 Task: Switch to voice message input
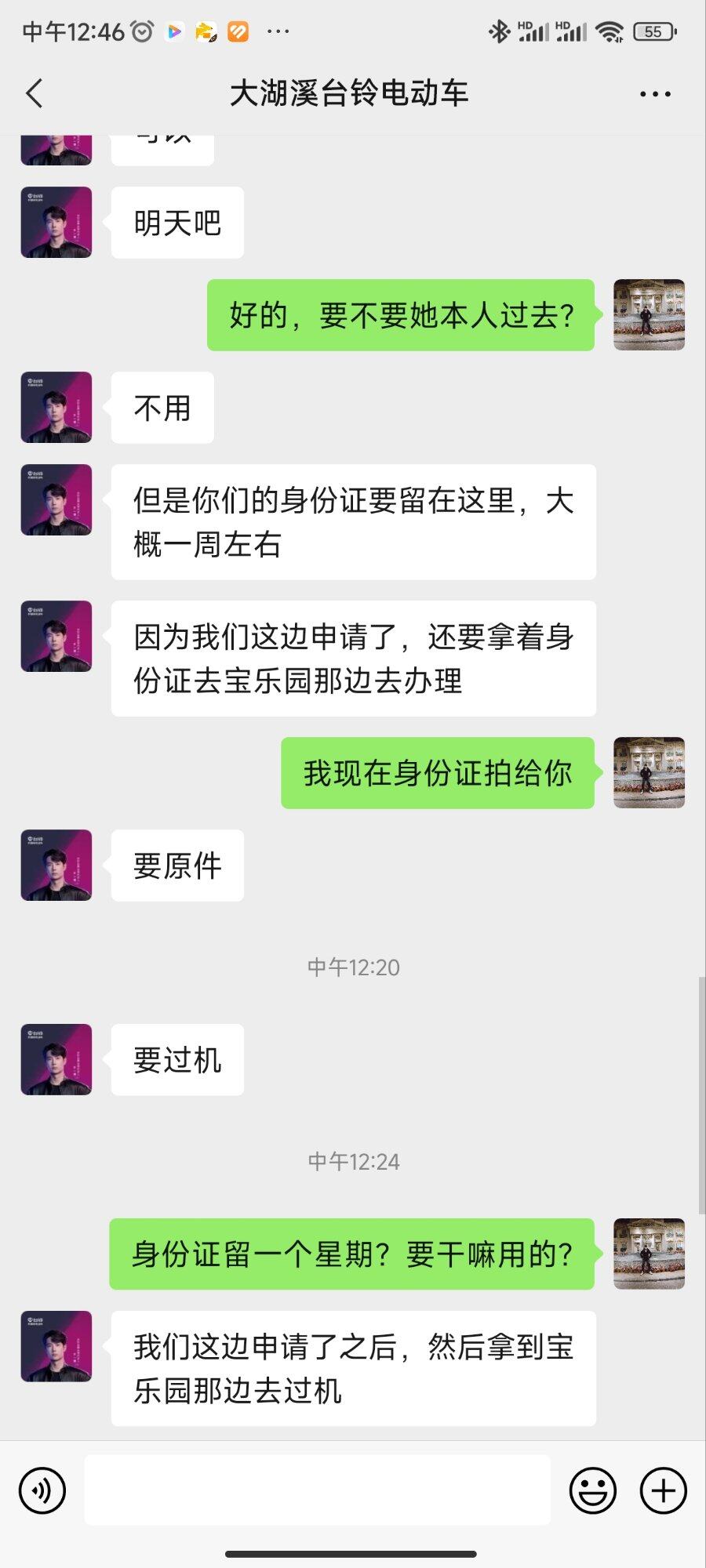pyautogui.click(x=42, y=1490)
